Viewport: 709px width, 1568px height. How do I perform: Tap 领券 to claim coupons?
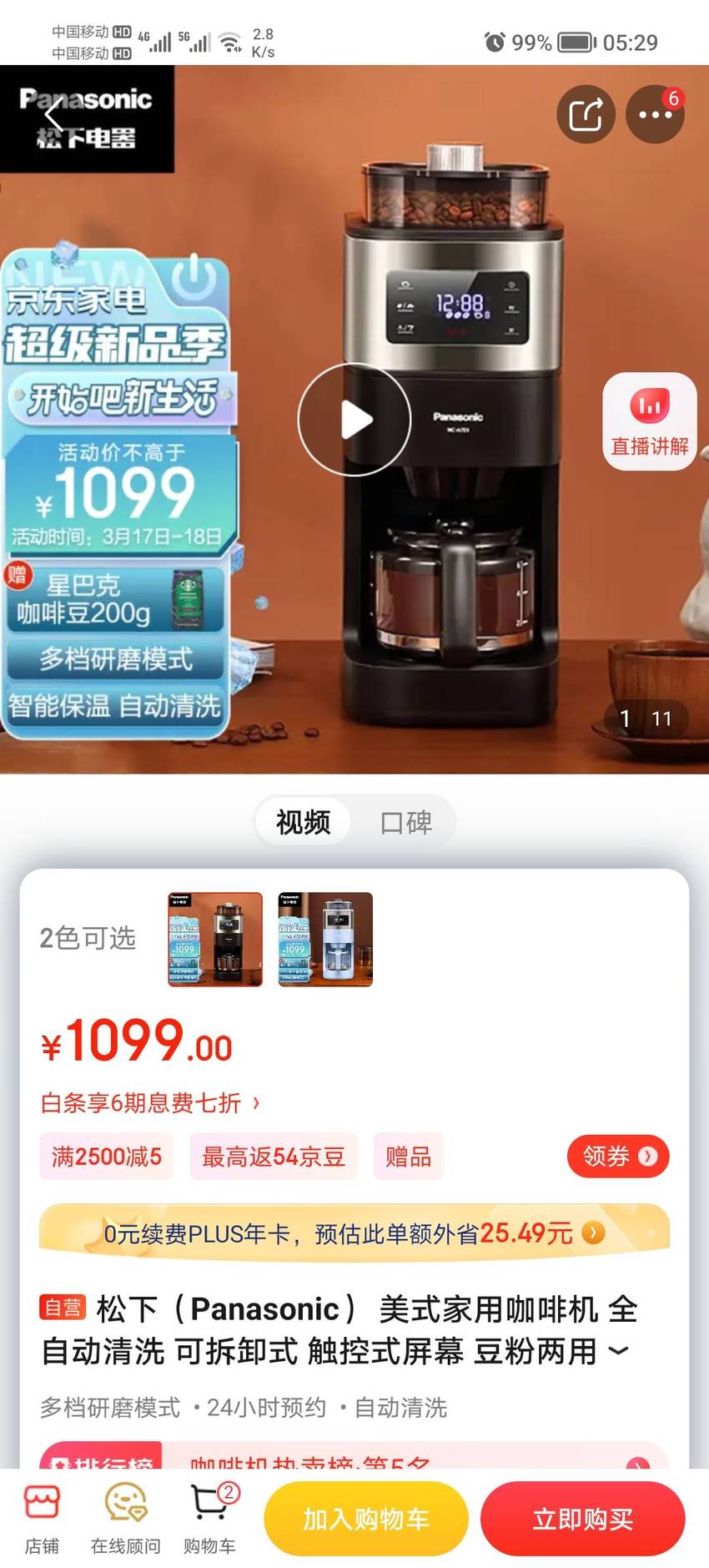click(x=618, y=1156)
